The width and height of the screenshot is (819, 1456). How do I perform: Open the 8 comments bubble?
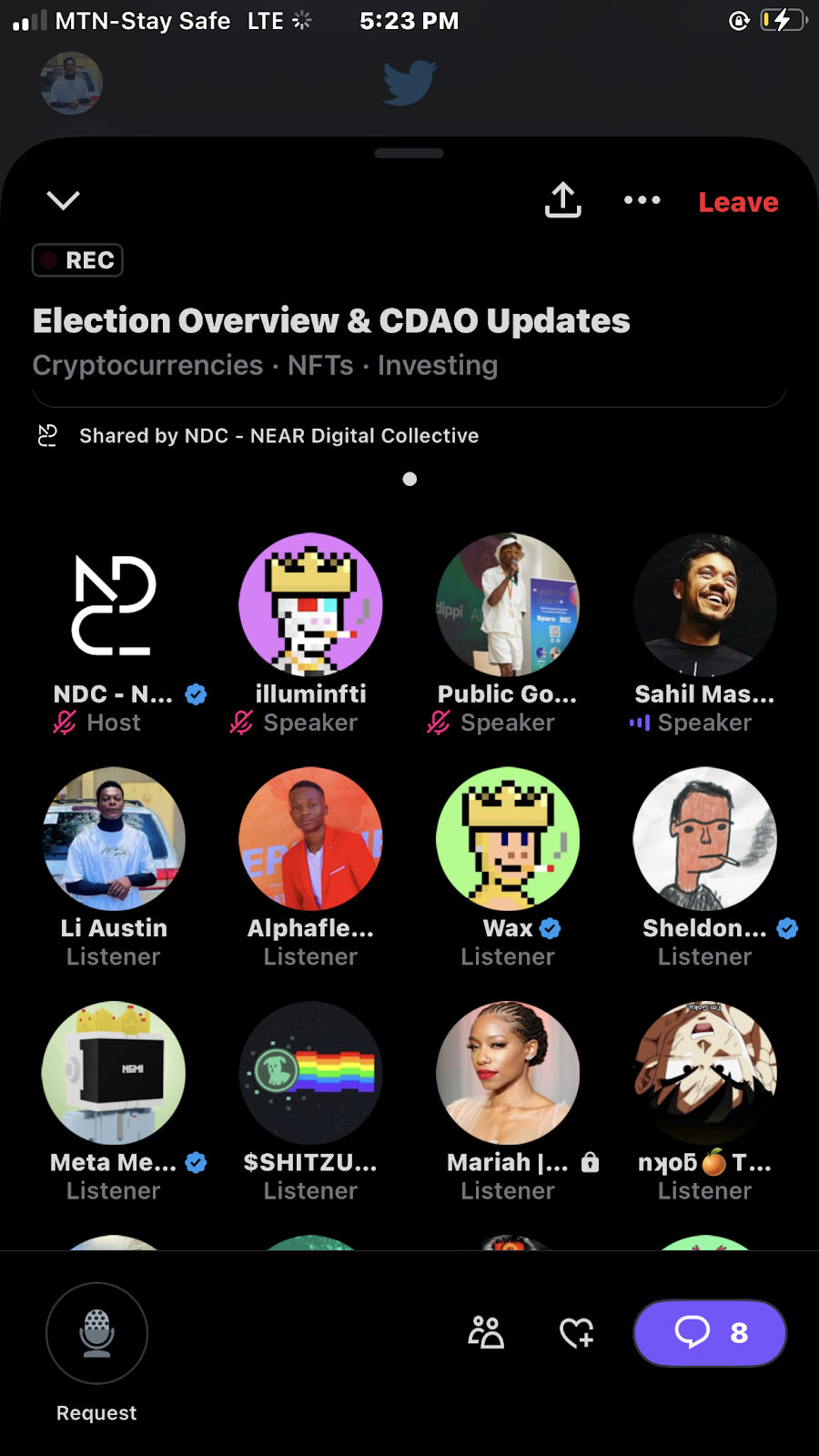coord(710,1333)
